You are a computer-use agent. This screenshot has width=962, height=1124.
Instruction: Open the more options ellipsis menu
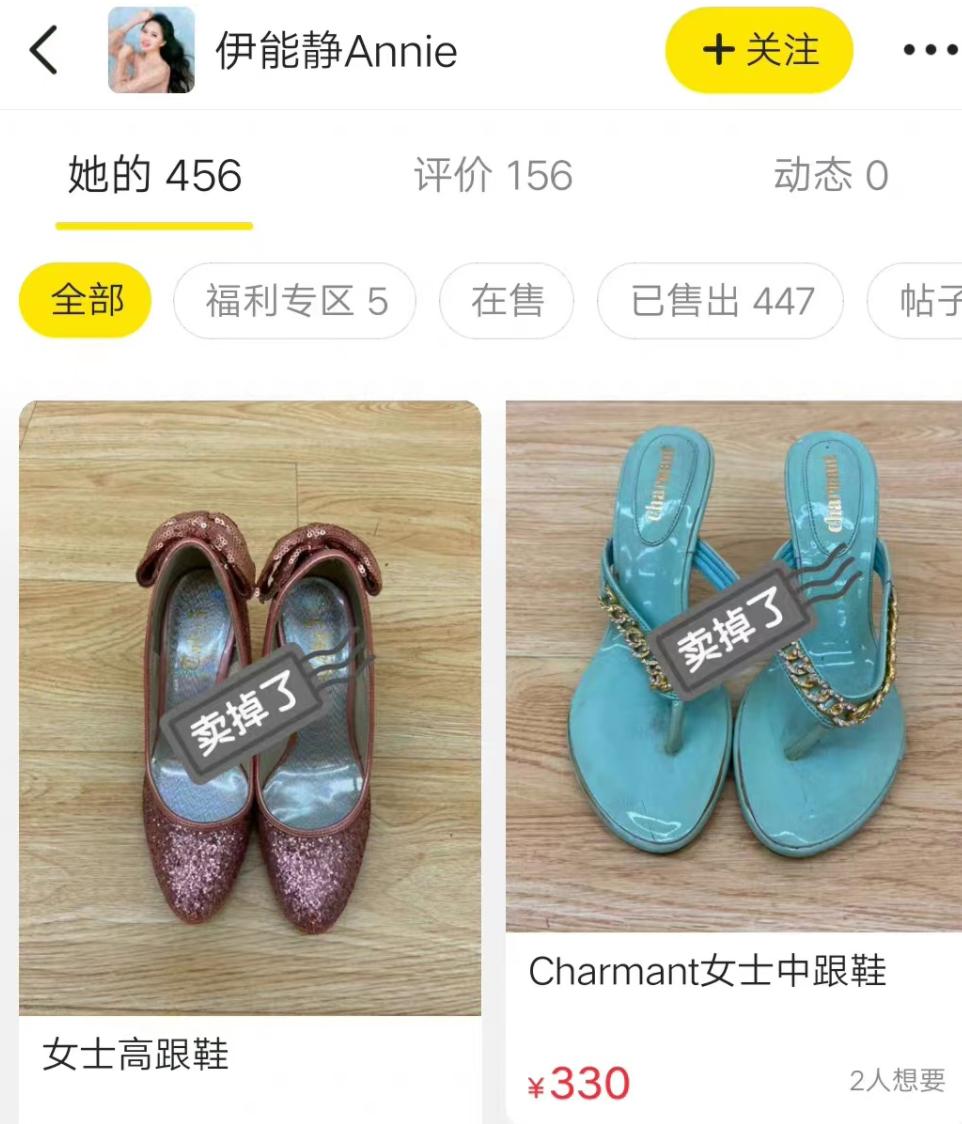pos(929,48)
